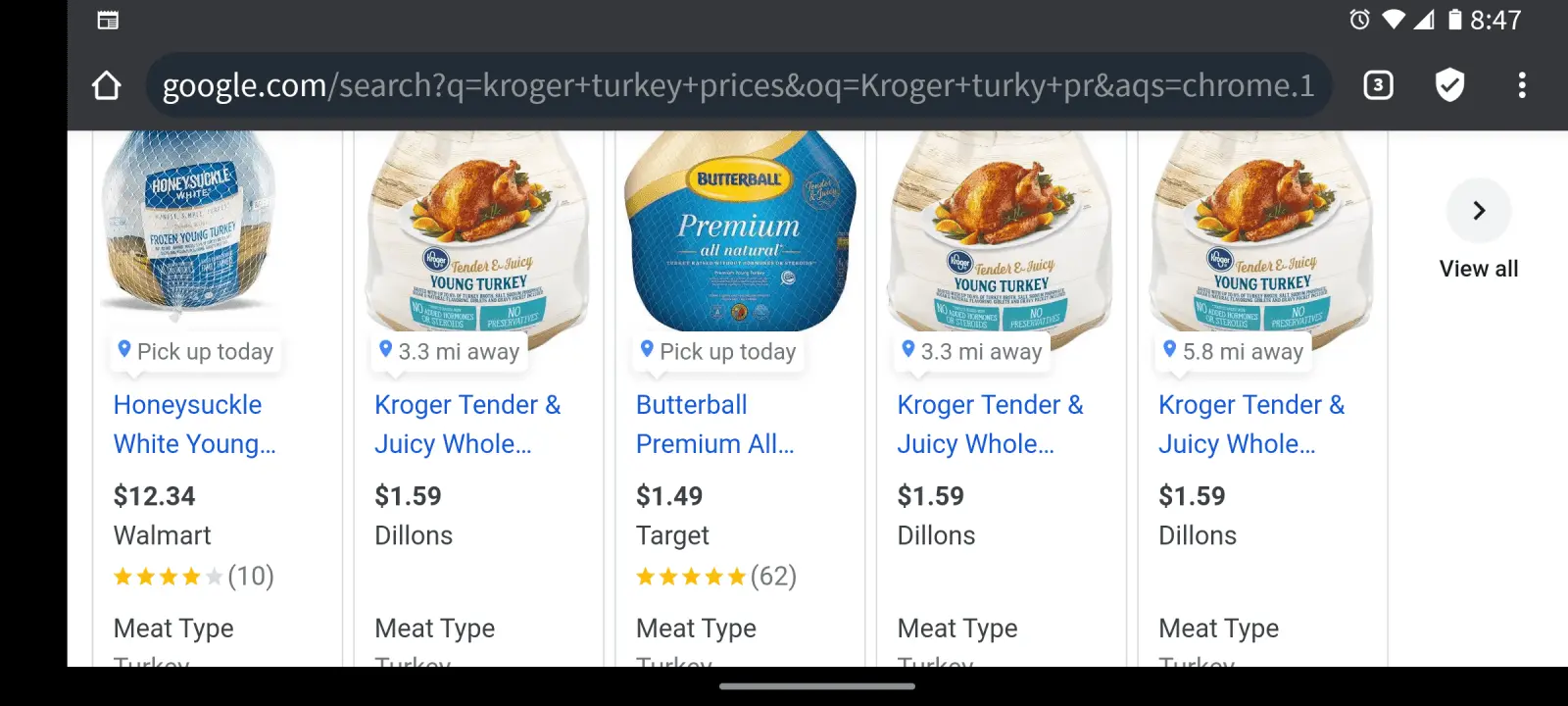Open the privacy shield icon

point(1449,85)
